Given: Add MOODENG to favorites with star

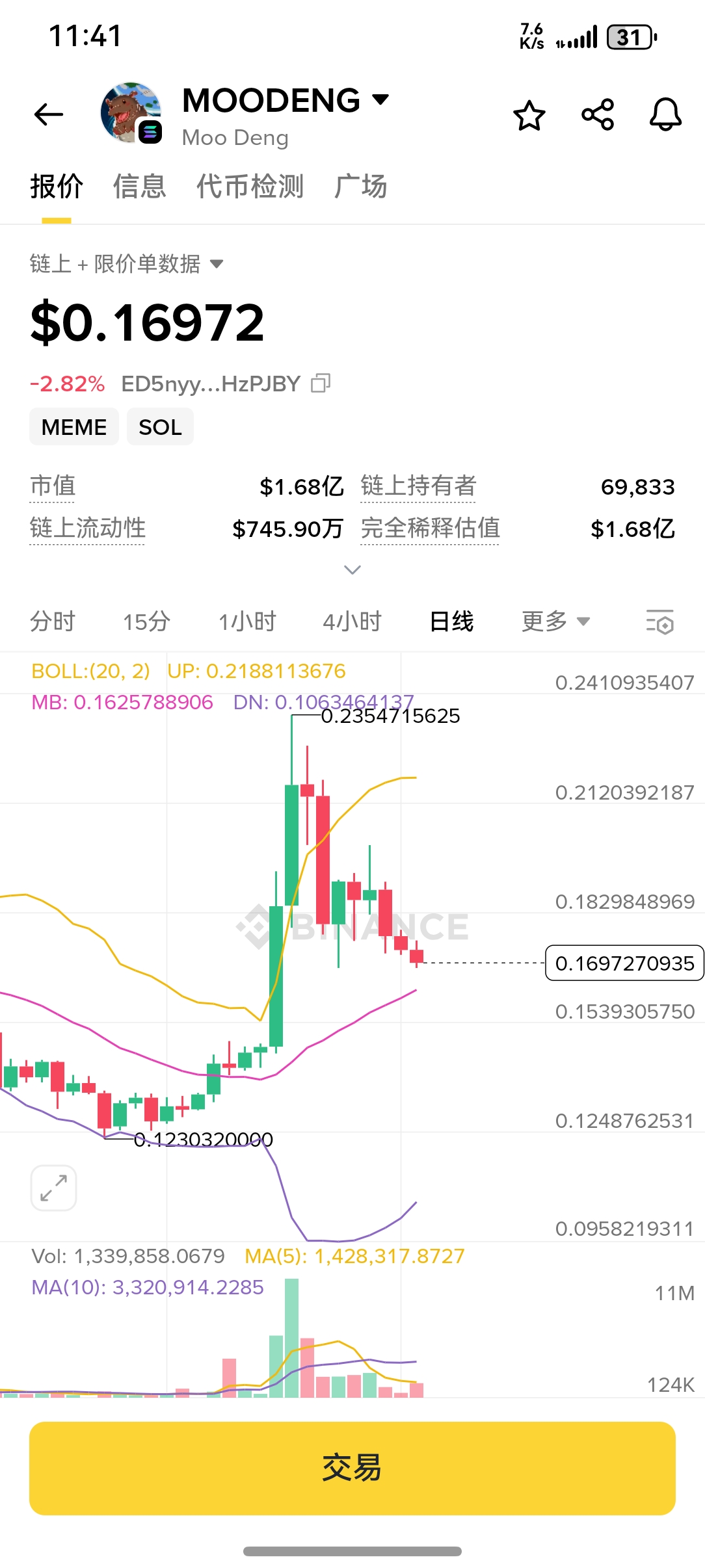Looking at the screenshot, I should [x=529, y=115].
